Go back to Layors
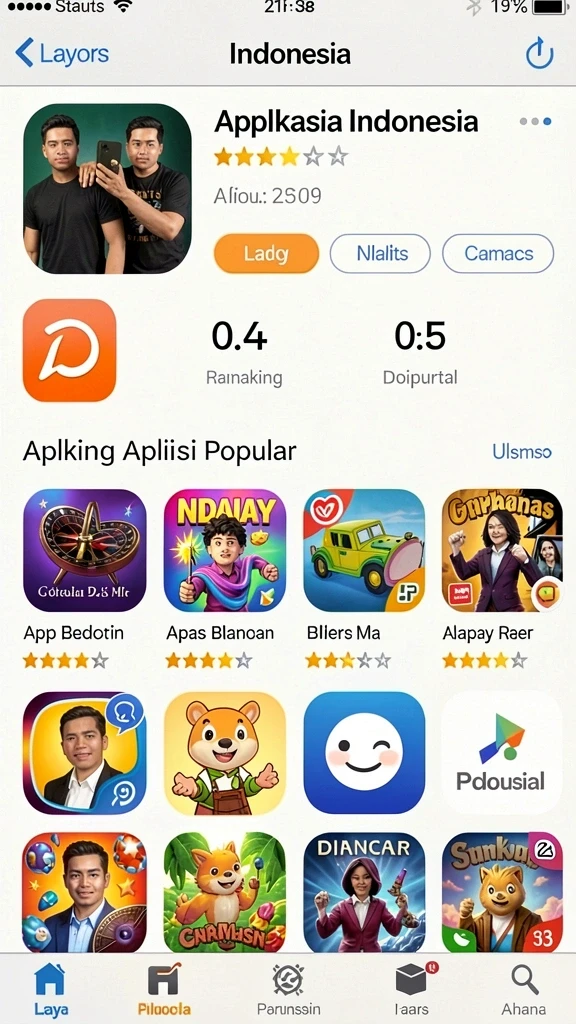This screenshot has width=576, height=1024. coord(62,53)
